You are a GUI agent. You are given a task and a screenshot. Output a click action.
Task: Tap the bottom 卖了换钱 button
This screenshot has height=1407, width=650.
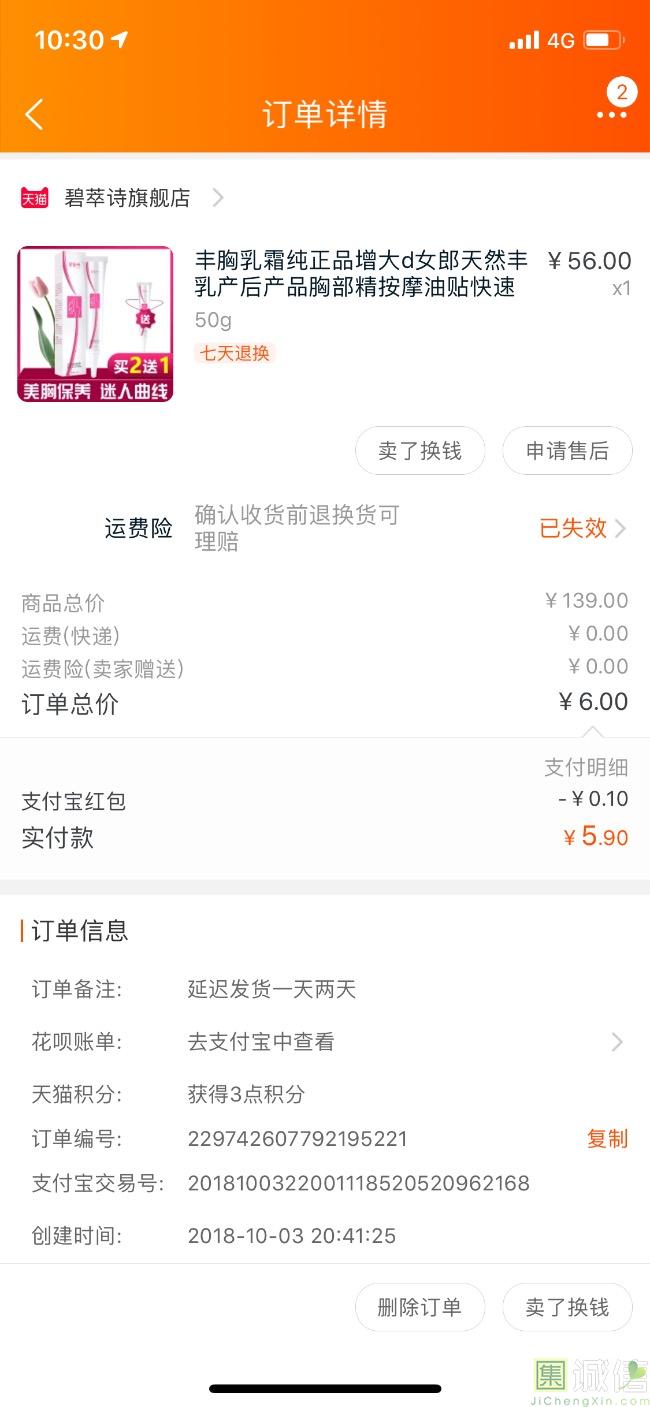coord(567,1307)
